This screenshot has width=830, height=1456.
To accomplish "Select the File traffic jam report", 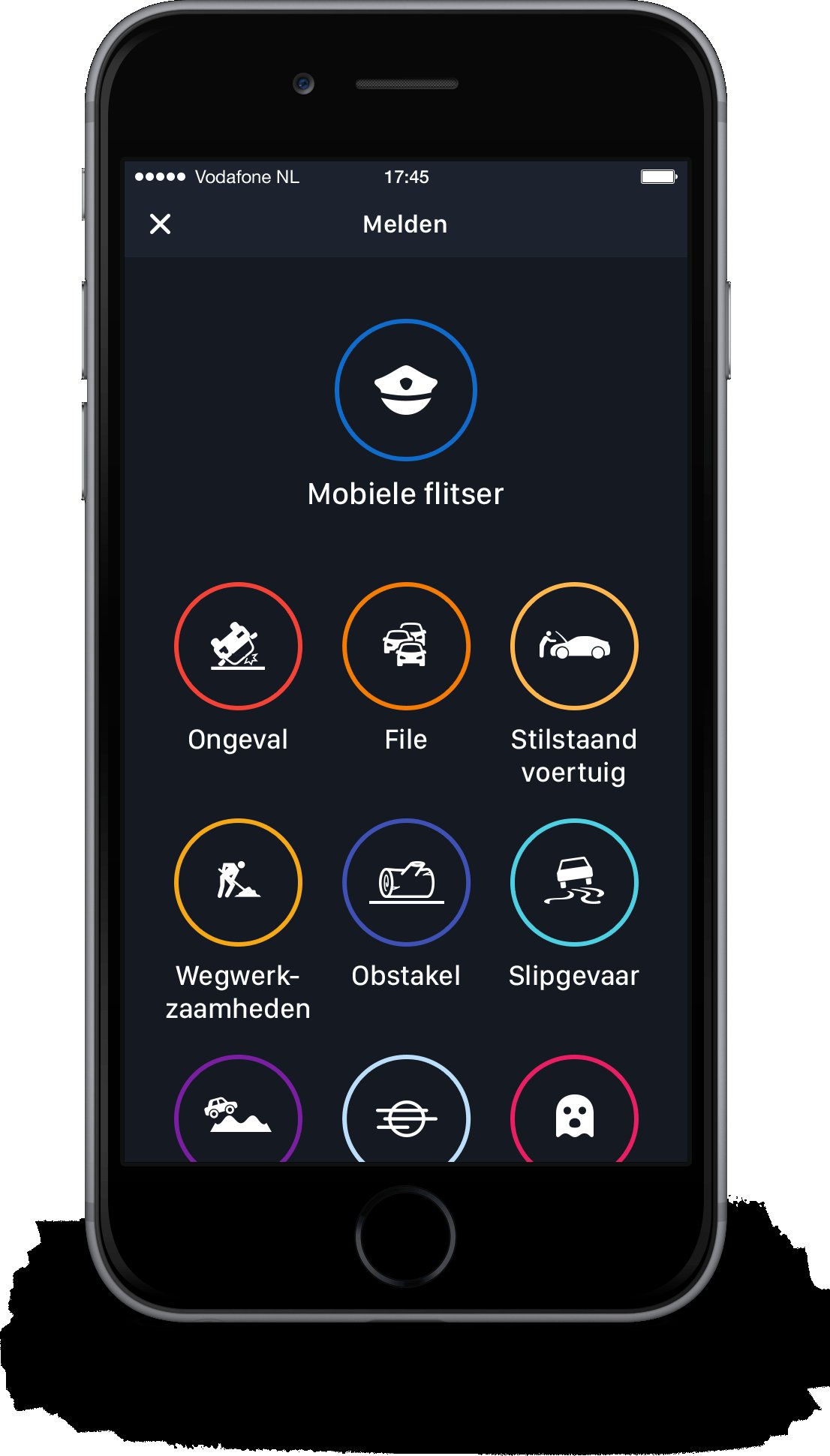I will [406, 646].
